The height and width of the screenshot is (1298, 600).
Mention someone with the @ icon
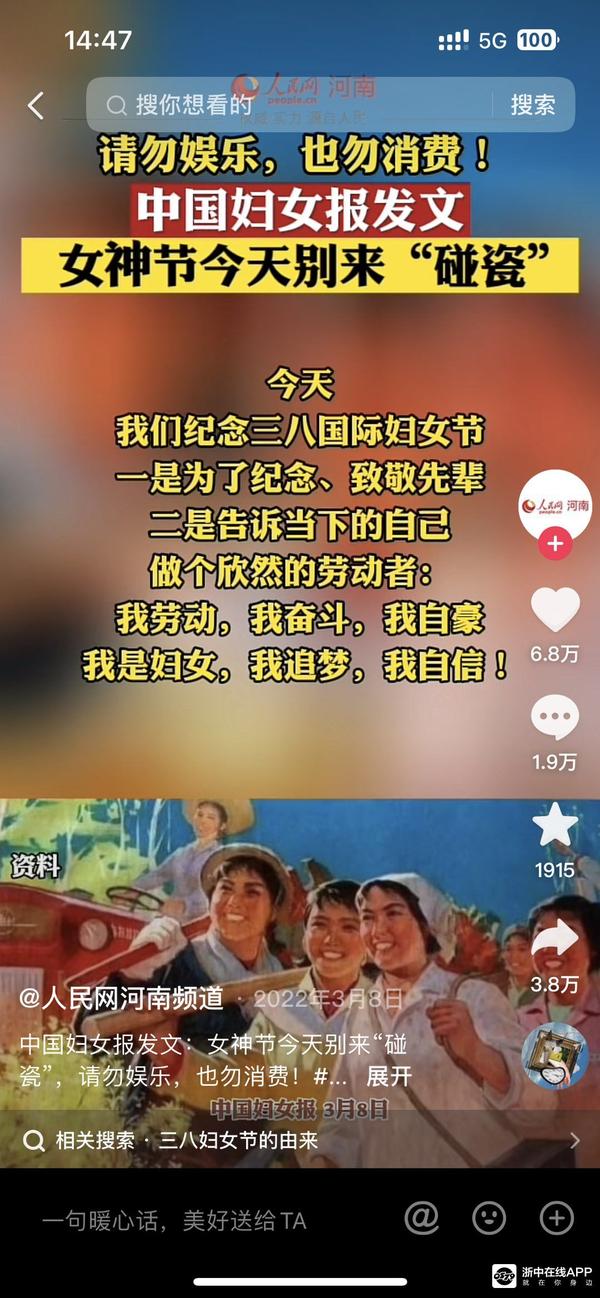click(422, 1218)
